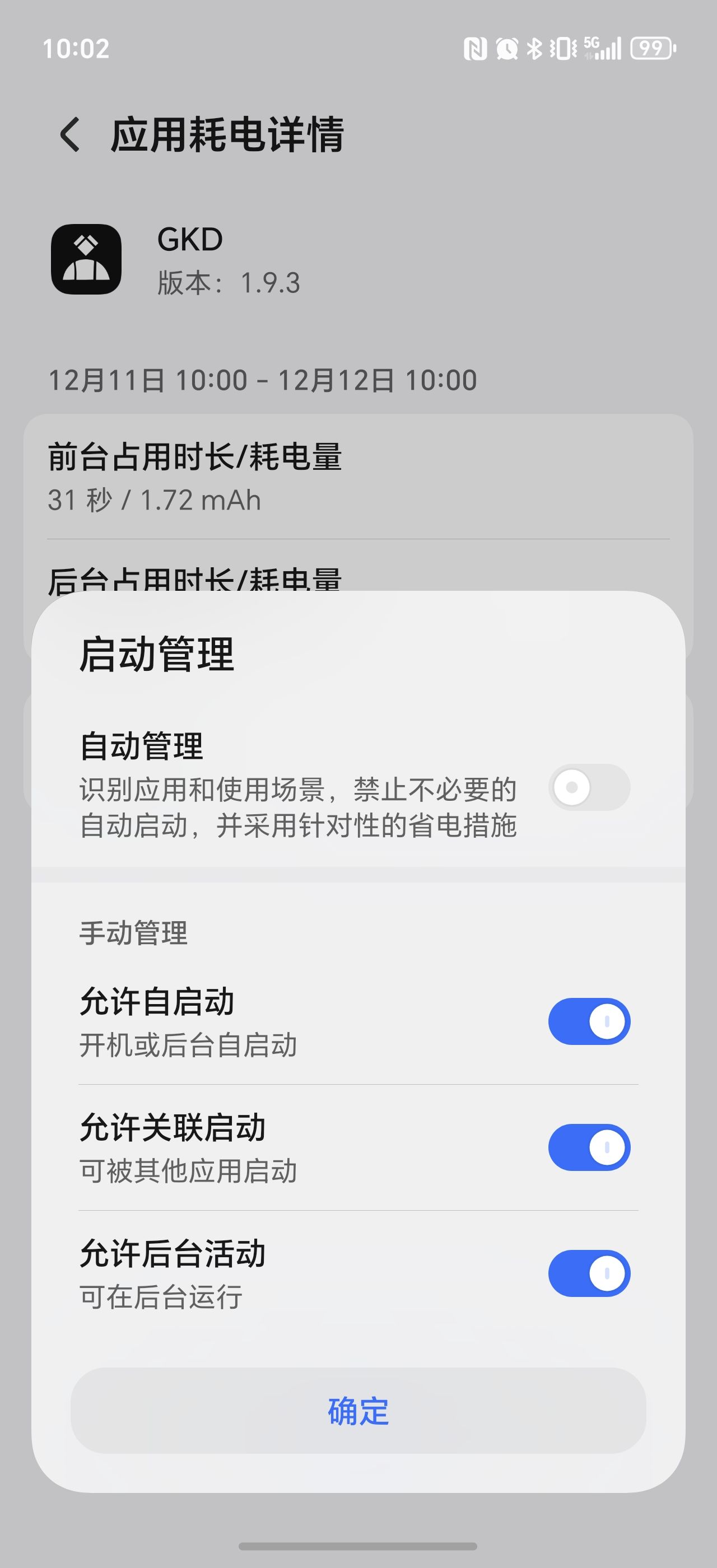Tap the back arrow on 应用耗电详情
Screen dimensions: 717x1568
point(69,135)
